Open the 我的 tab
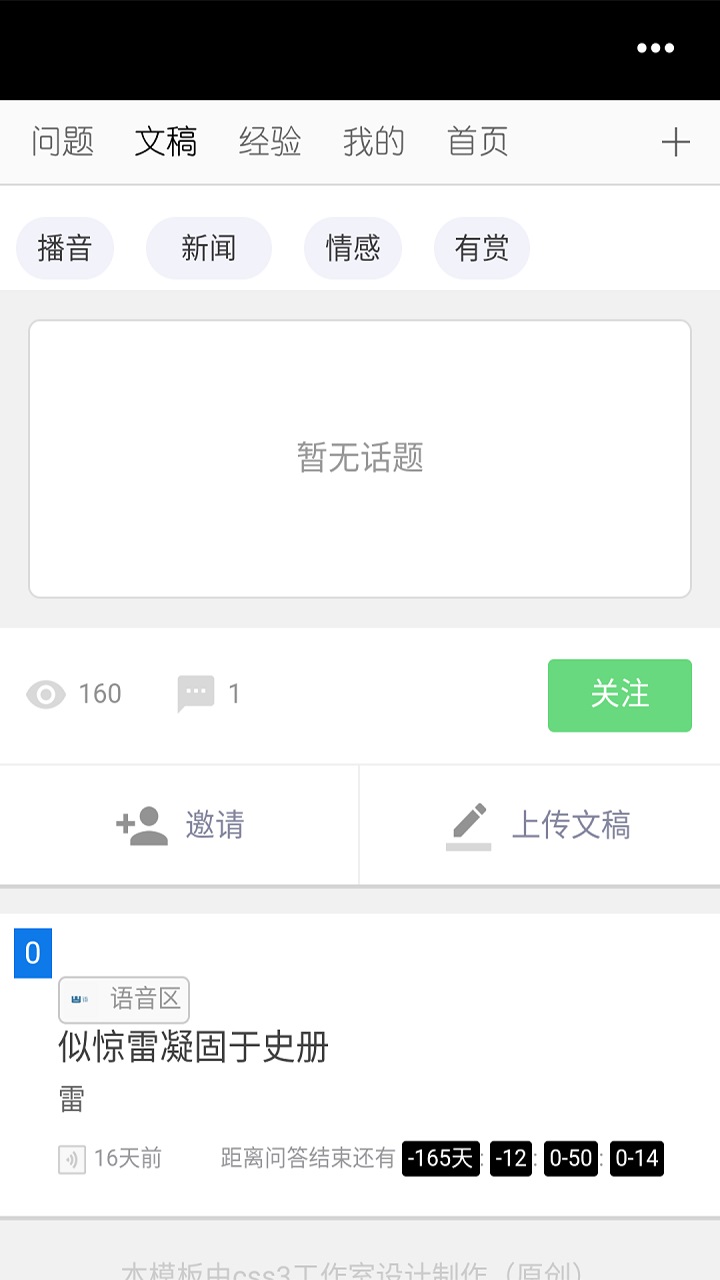Screen dimensions: 720x1280 (373, 142)
